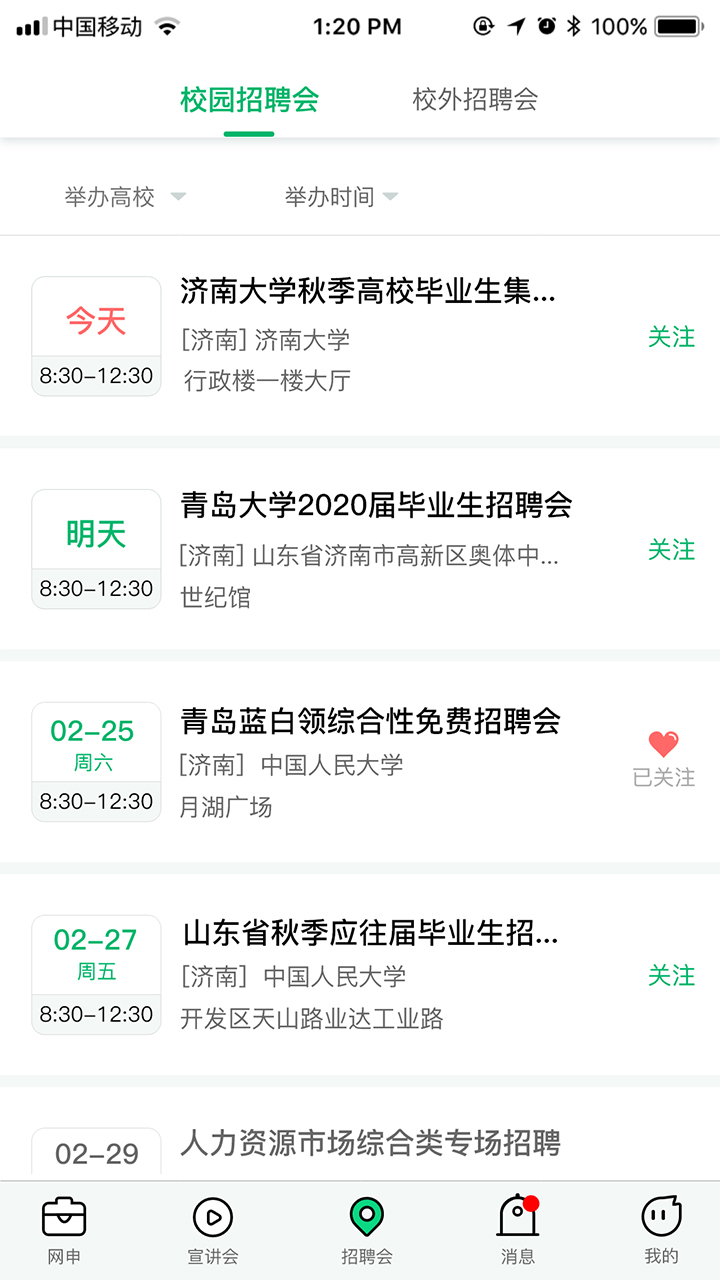Expand the 举办高校 filter dropdown
The width and height of the screenshot is (720, 1280).
124,197
